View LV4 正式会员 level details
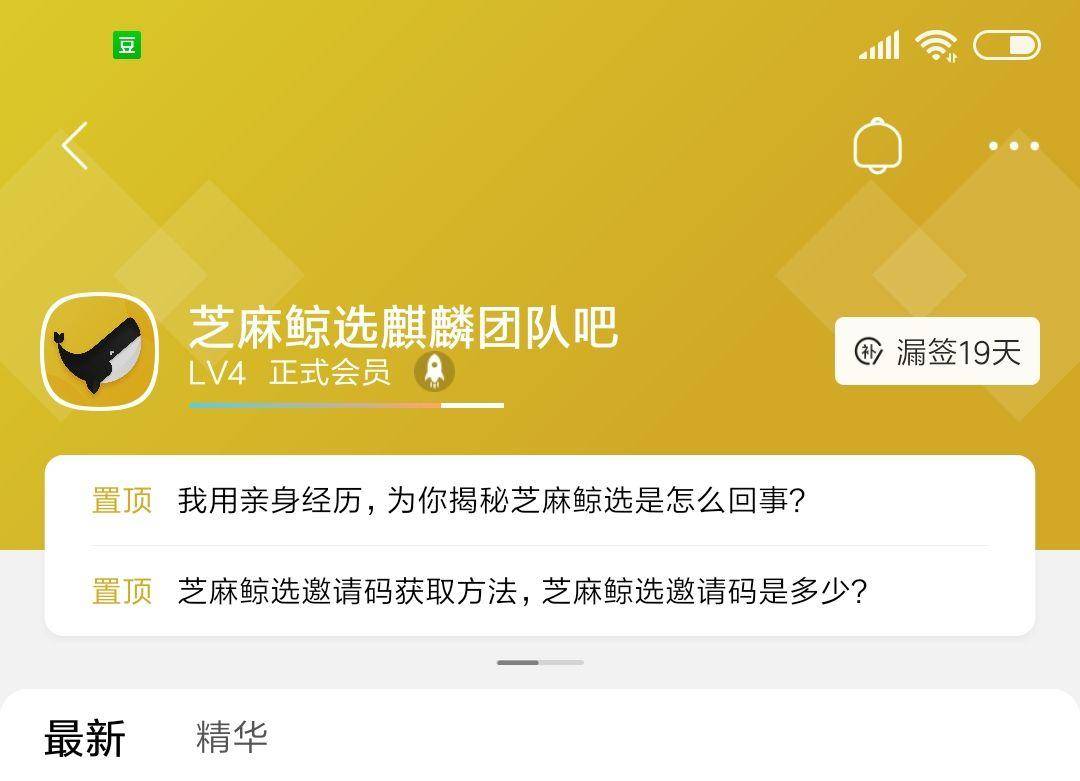This screenshot has height=781, width=1080. tap(288, 374)
